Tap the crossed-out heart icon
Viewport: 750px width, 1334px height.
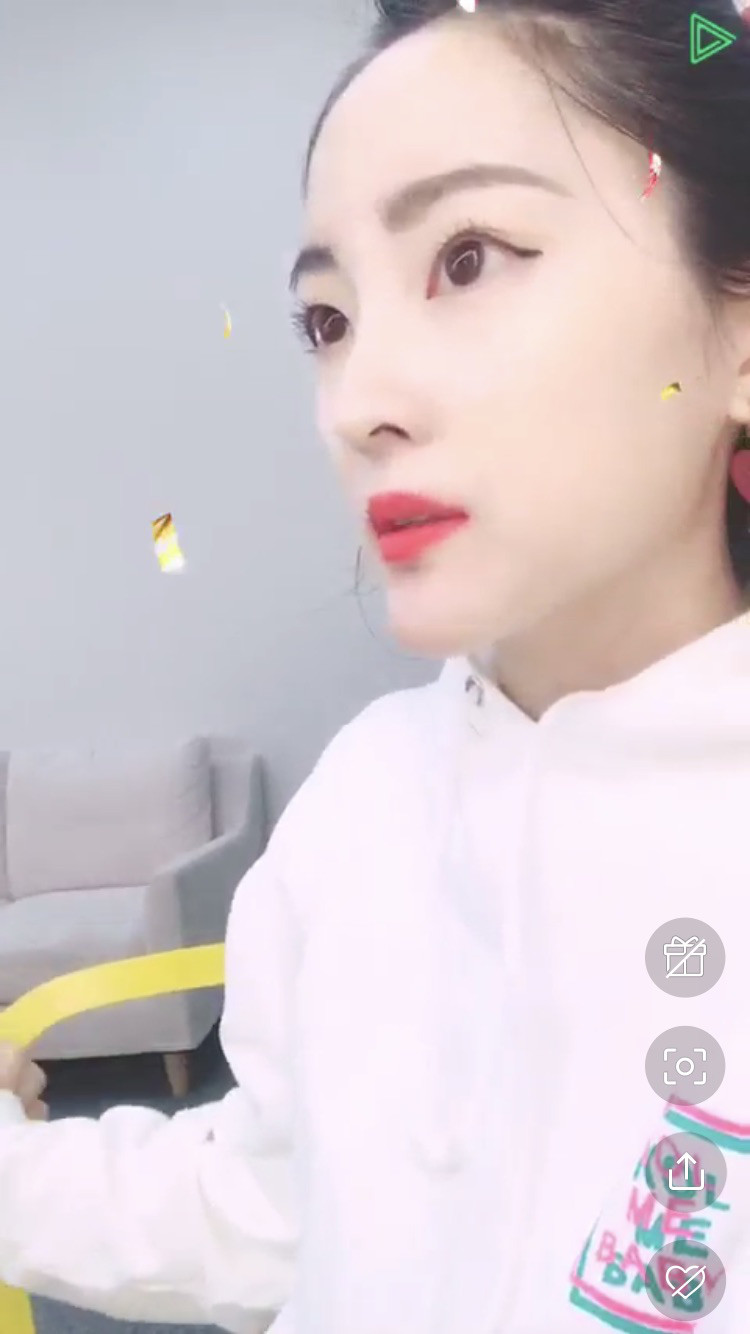(x=685, y=1279)
